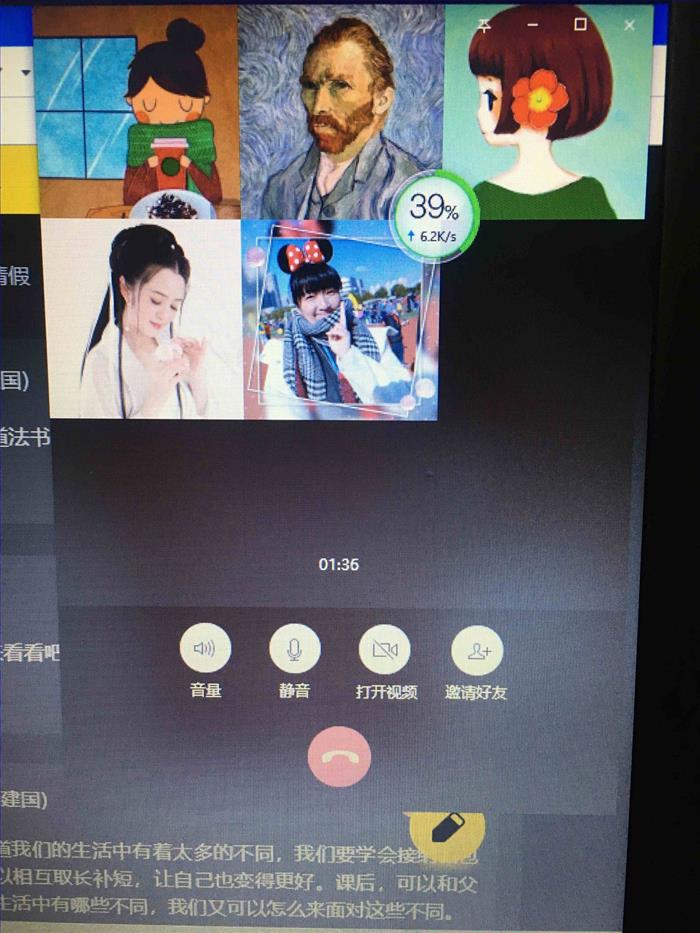Invite friends with 邀请好友
The image size is (700, 933).
click(477, 650)
